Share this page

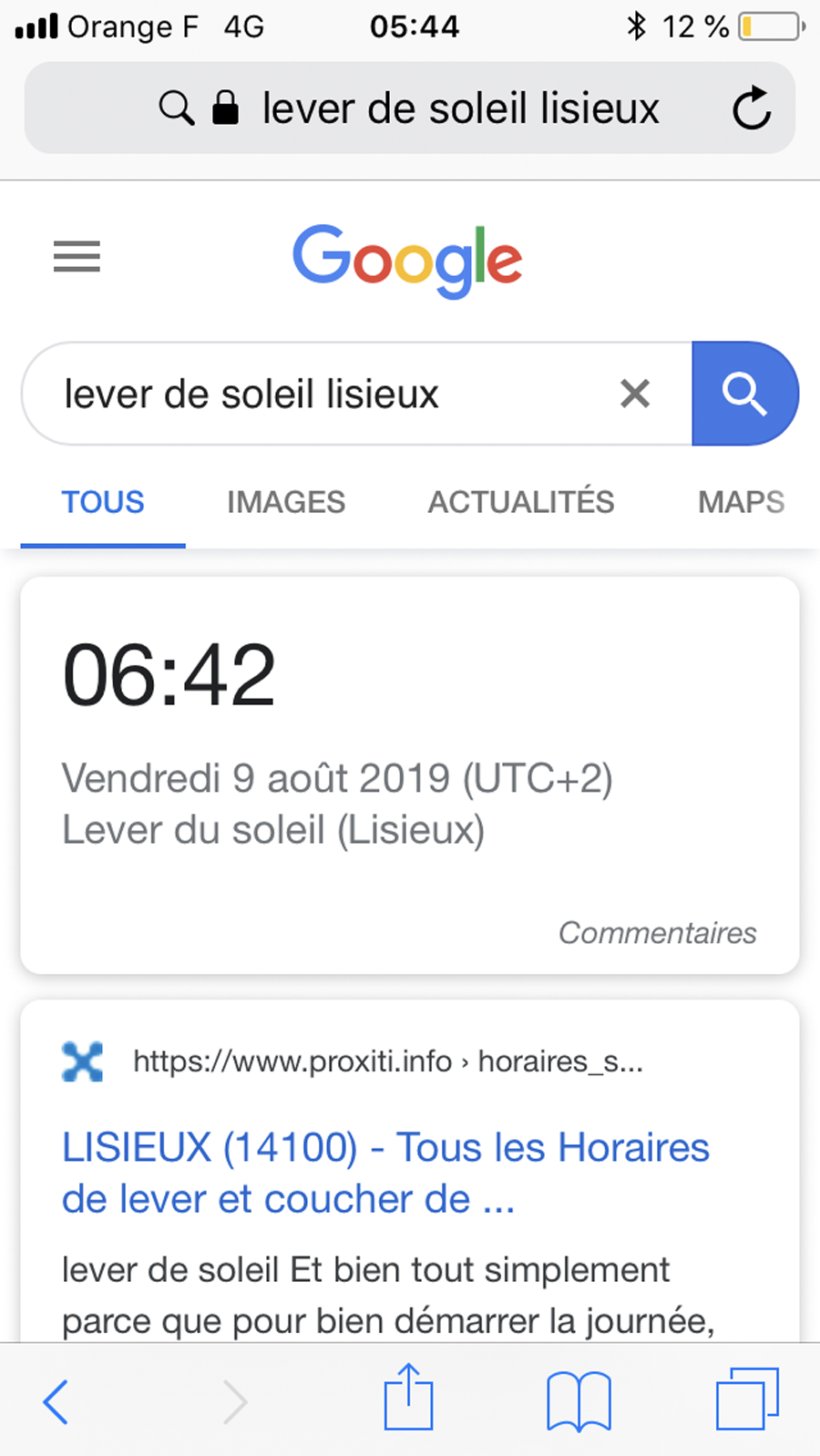(x=408, y=1397)
